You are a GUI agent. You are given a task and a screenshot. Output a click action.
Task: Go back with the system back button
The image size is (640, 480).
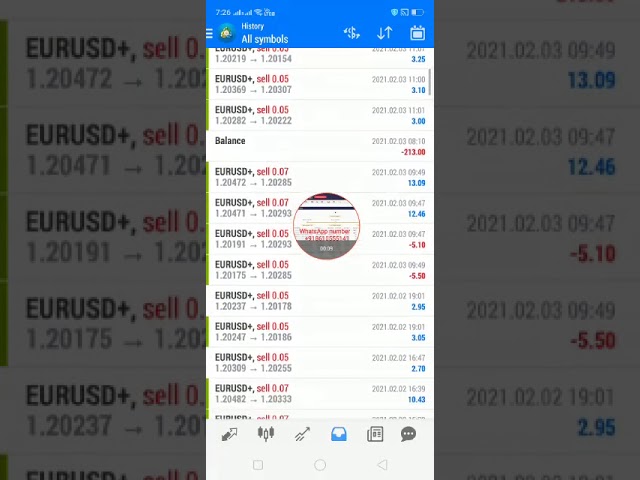[382, 465]
